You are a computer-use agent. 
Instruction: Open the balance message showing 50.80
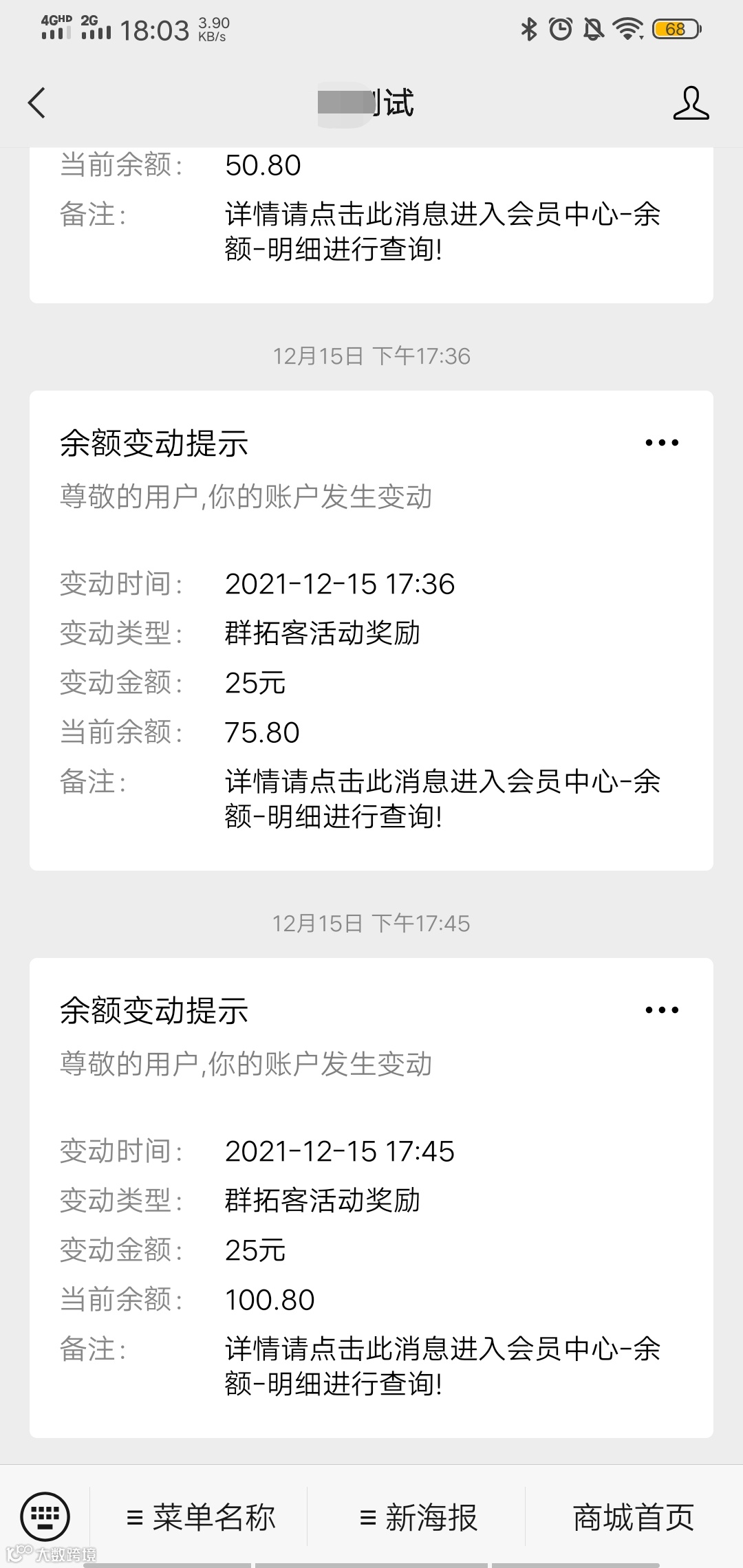pyautogui.click(x=371, y=220)
